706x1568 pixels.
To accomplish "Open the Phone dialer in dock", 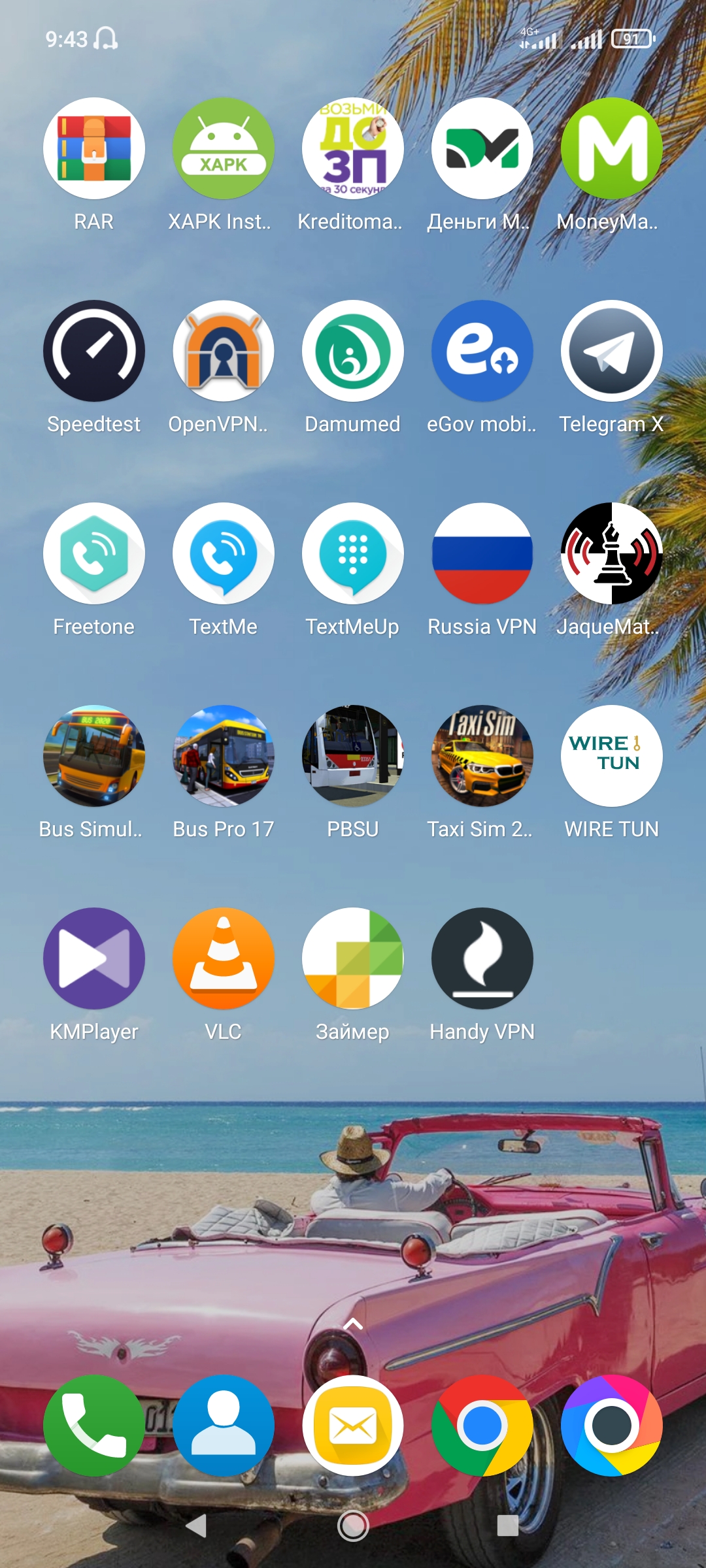I will click(94, 1426).
